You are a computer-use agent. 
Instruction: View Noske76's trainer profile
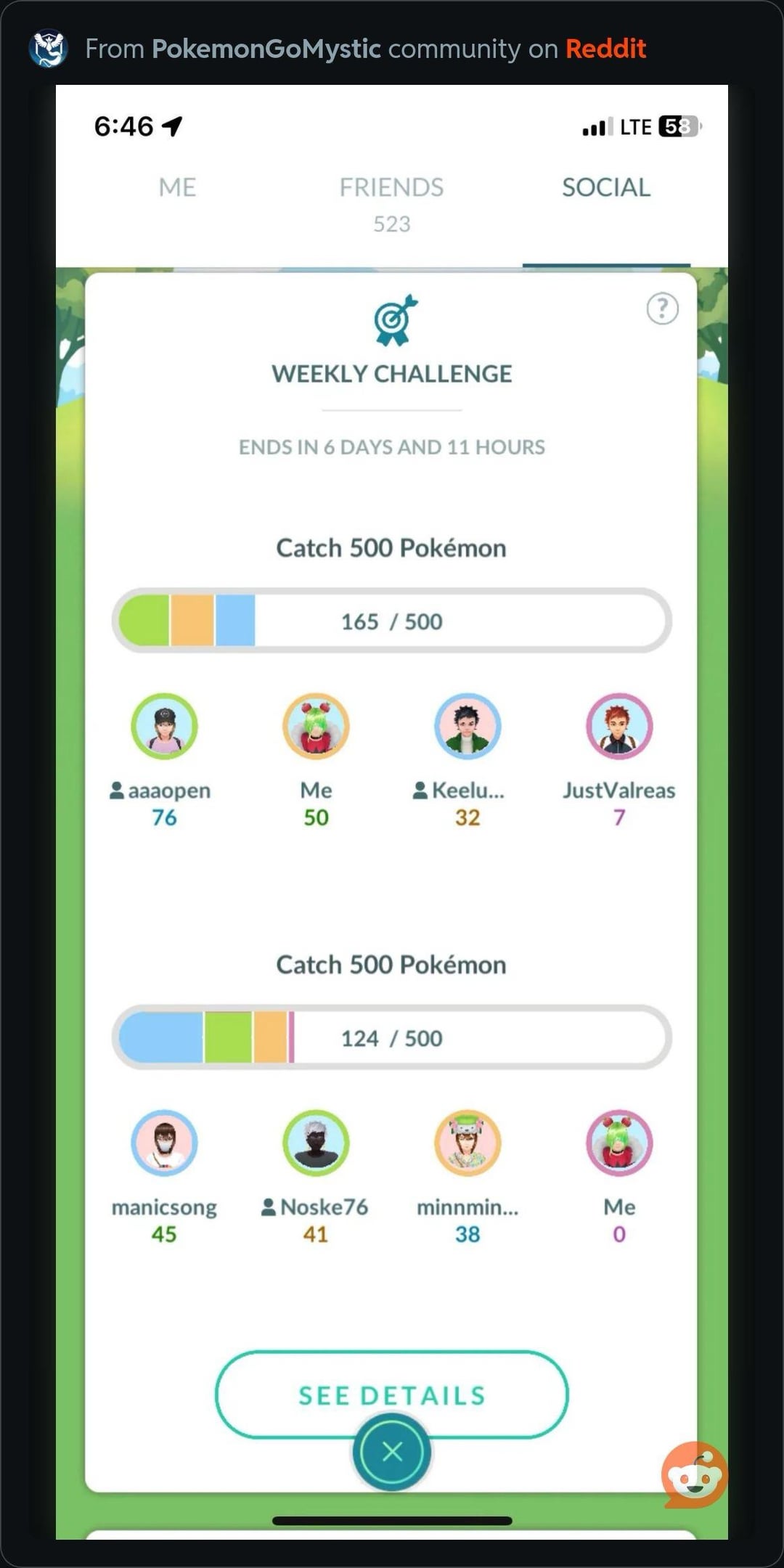click(x=316, y=1143)
